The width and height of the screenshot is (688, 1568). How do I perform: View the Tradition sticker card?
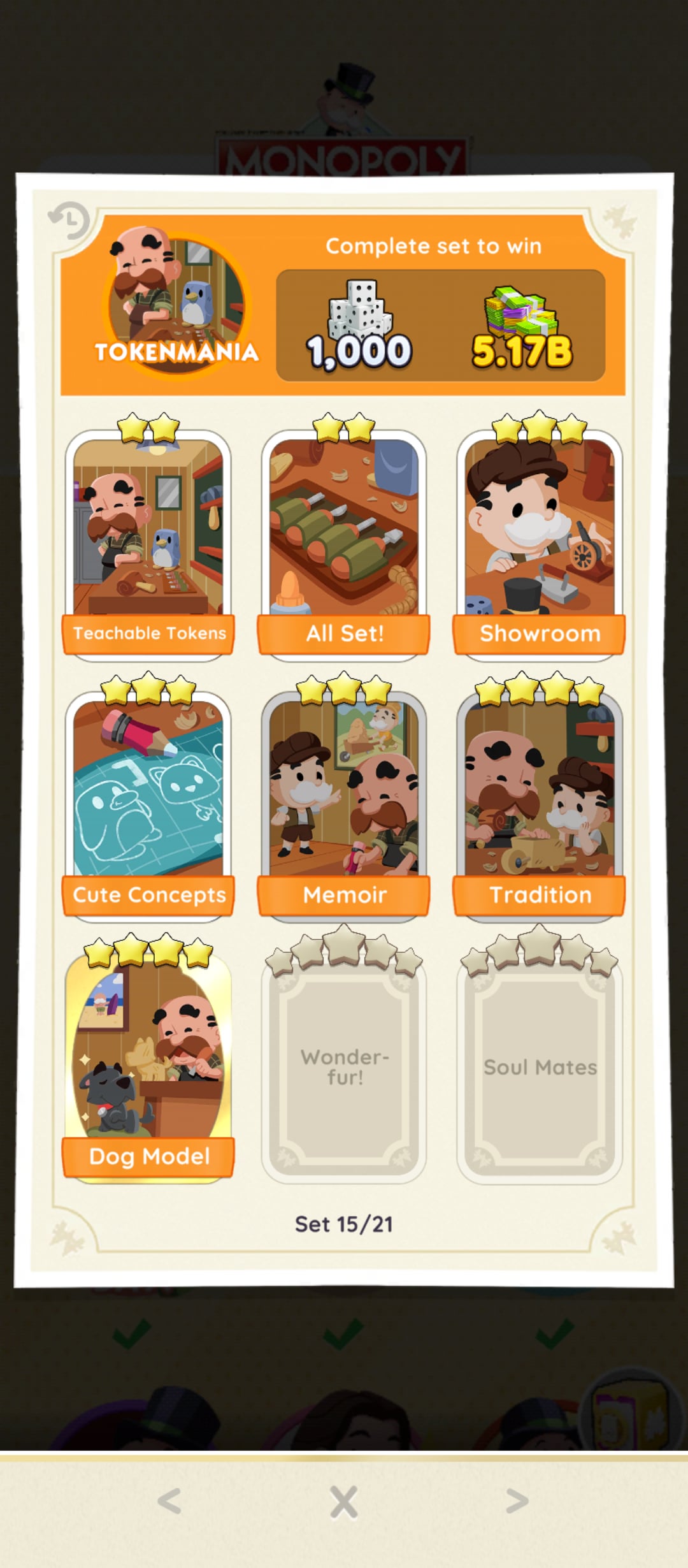tap(539, 803)
